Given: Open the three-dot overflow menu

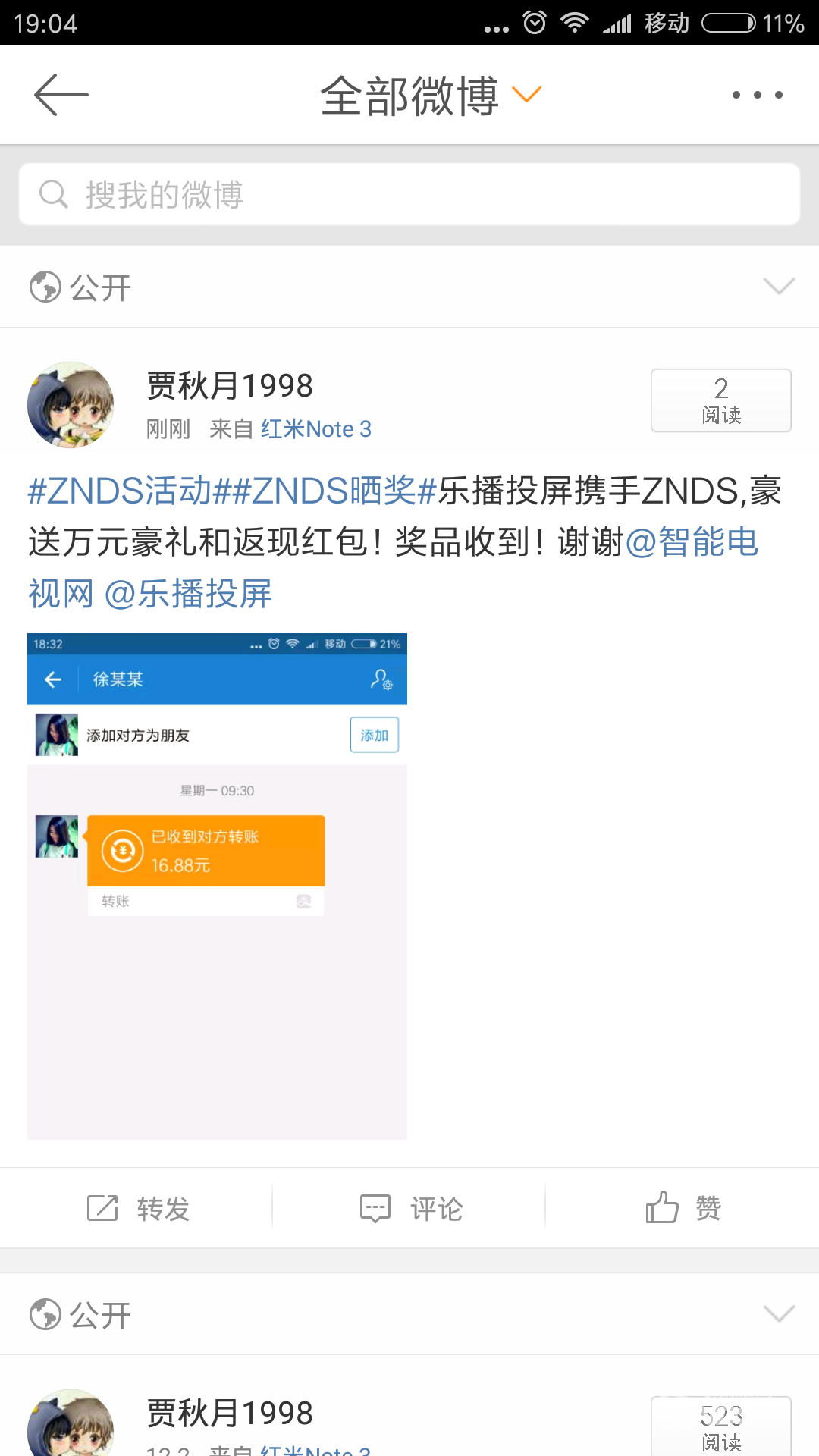Looking at the screenshot, I should click(x=757, y=95).
